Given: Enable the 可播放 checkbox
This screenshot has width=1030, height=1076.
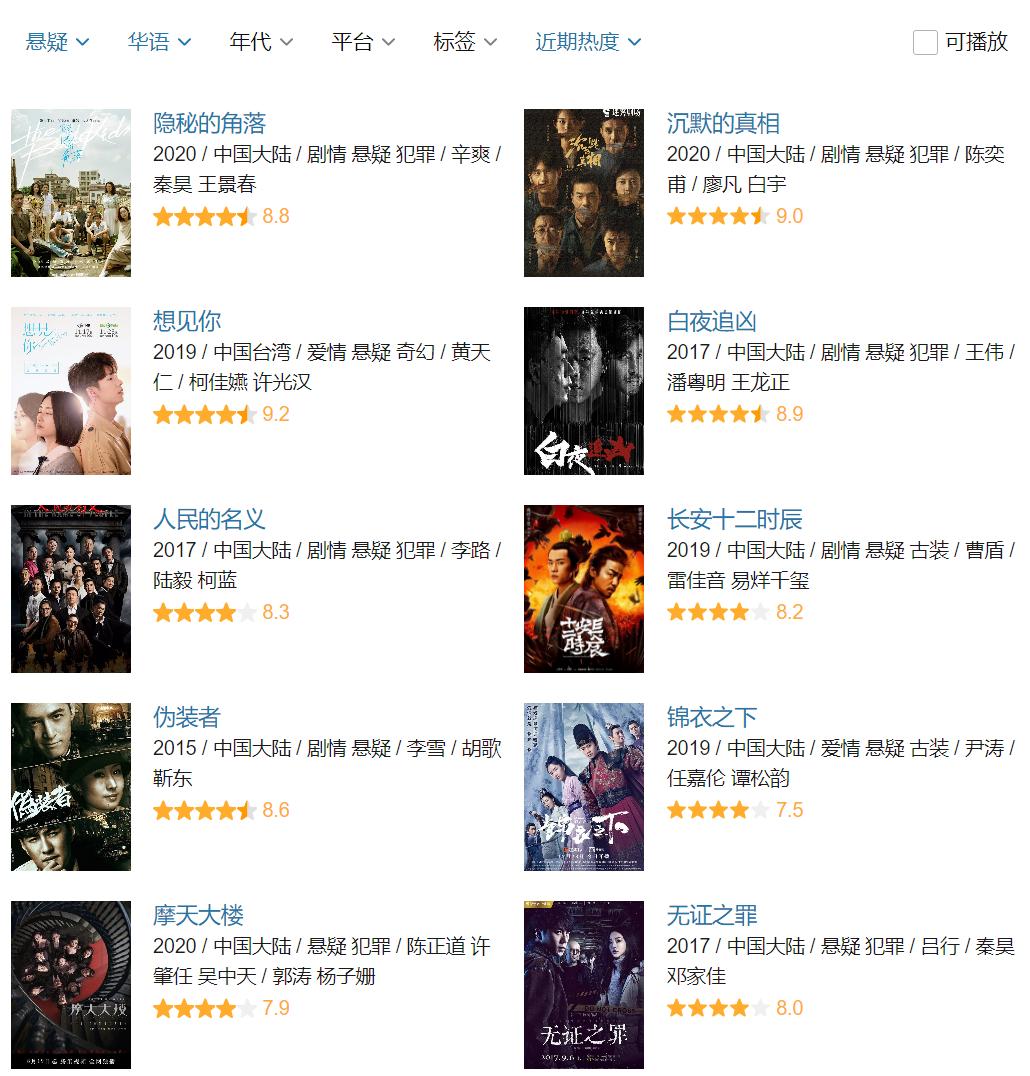Looking at the screenshot, I should pos(924,44).
